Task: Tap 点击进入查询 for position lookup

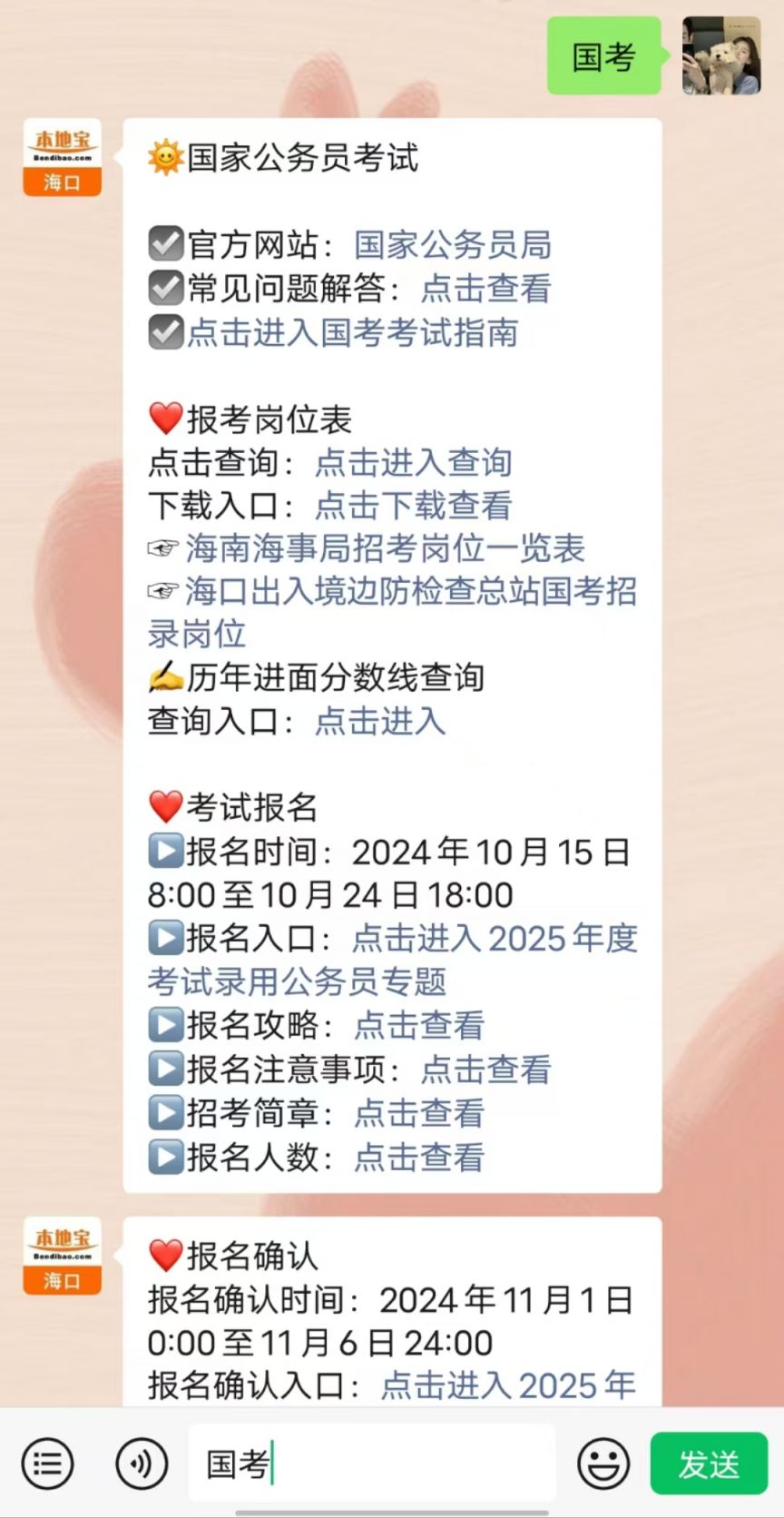Action: point(413,462)
